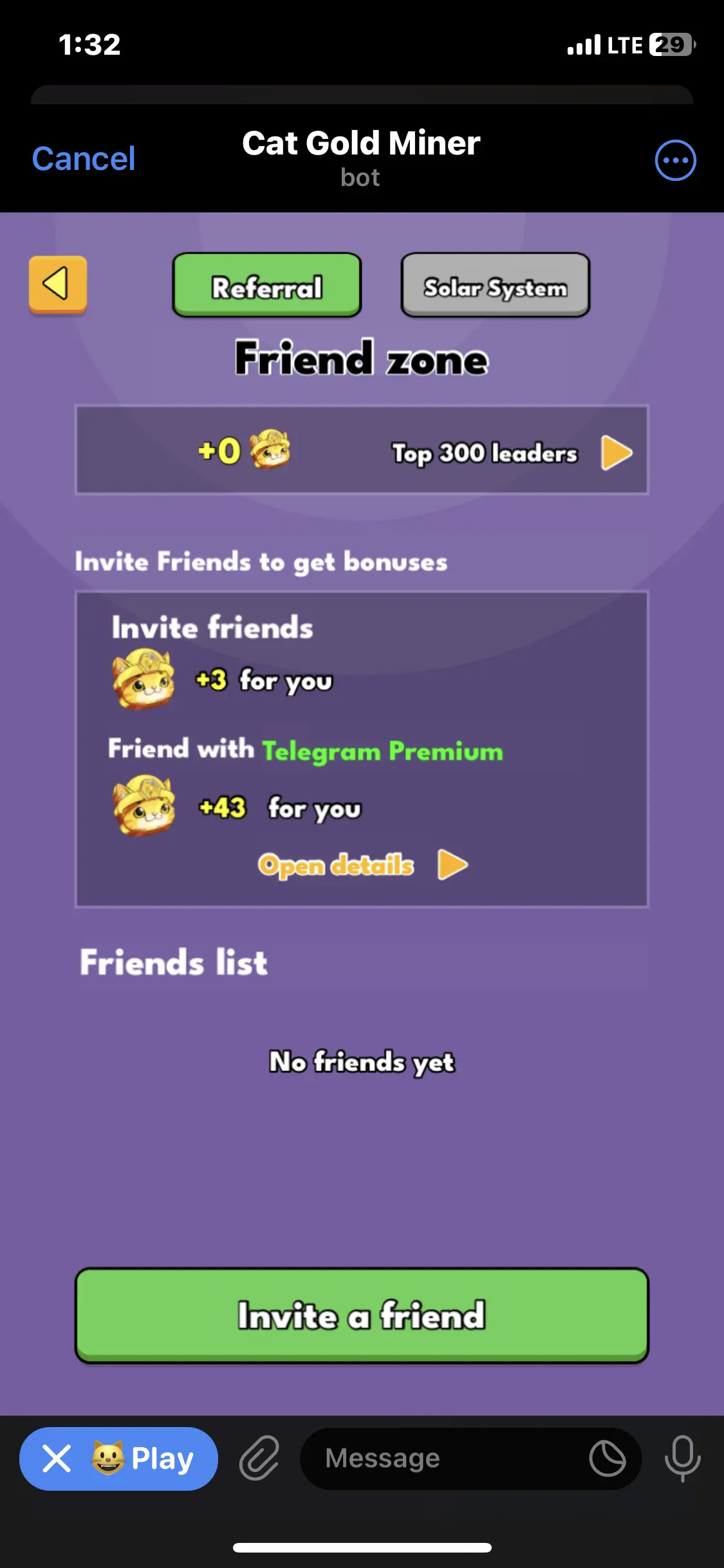View the Top 300 leaders

[512, 453]
